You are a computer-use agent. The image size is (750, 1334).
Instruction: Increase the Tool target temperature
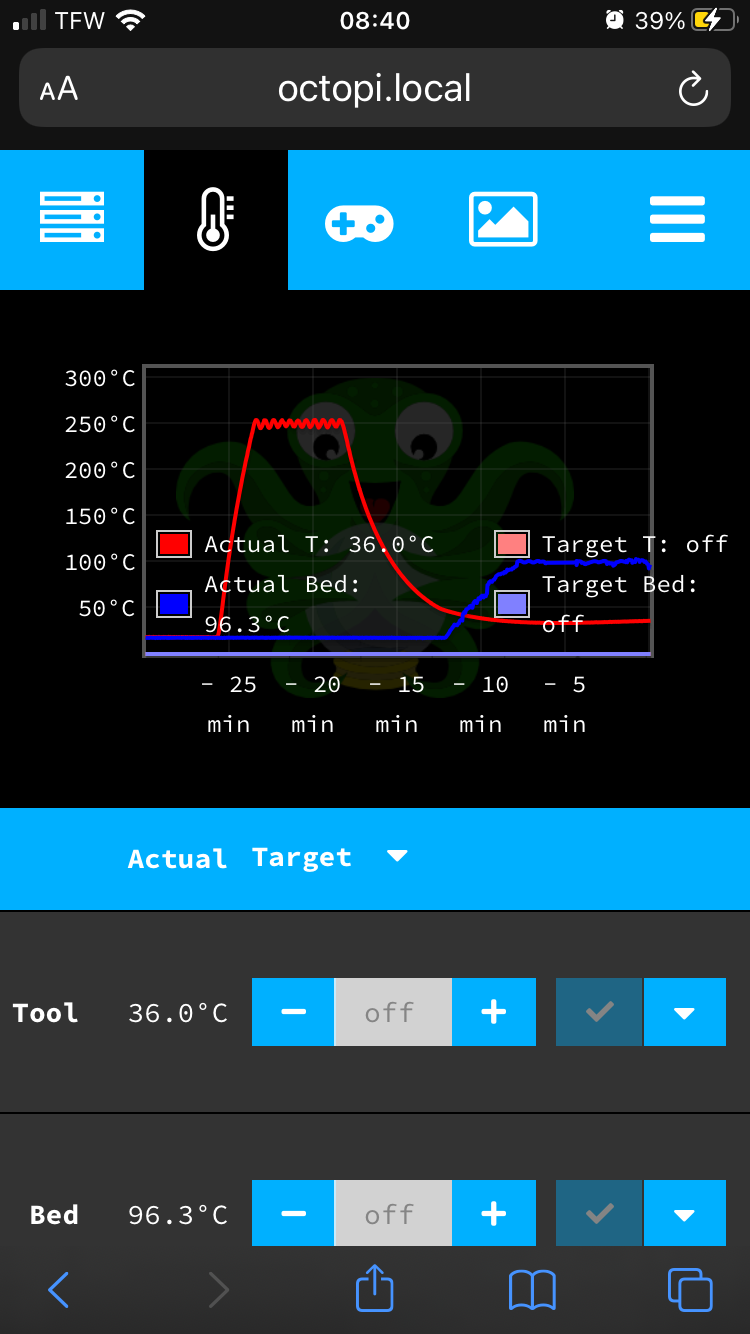click(494, 1012)
